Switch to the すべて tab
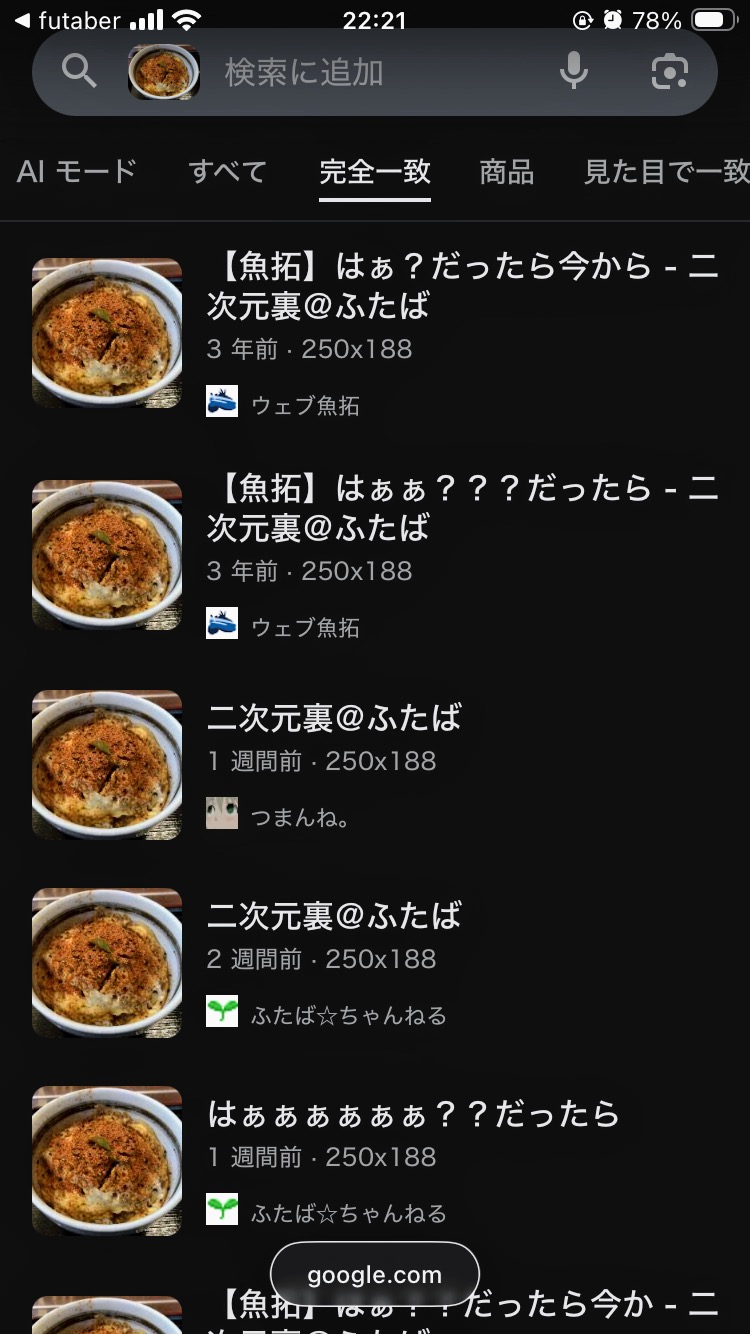750x1334 pixels. click(x=227, y=172)
